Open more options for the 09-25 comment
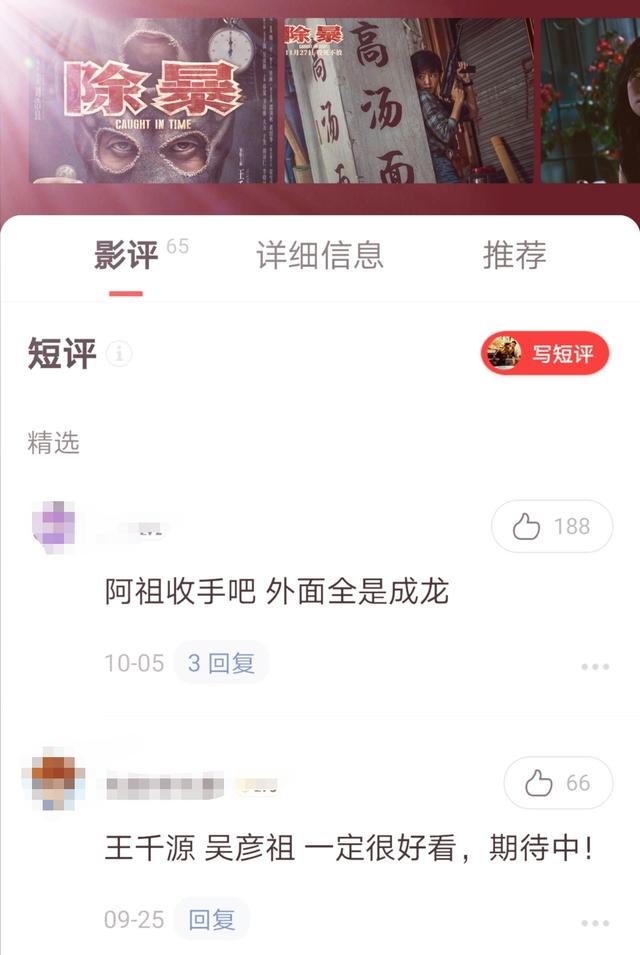The height and width of the screenshot is (955, 640). pyautogui.click(x=595, y=923)
